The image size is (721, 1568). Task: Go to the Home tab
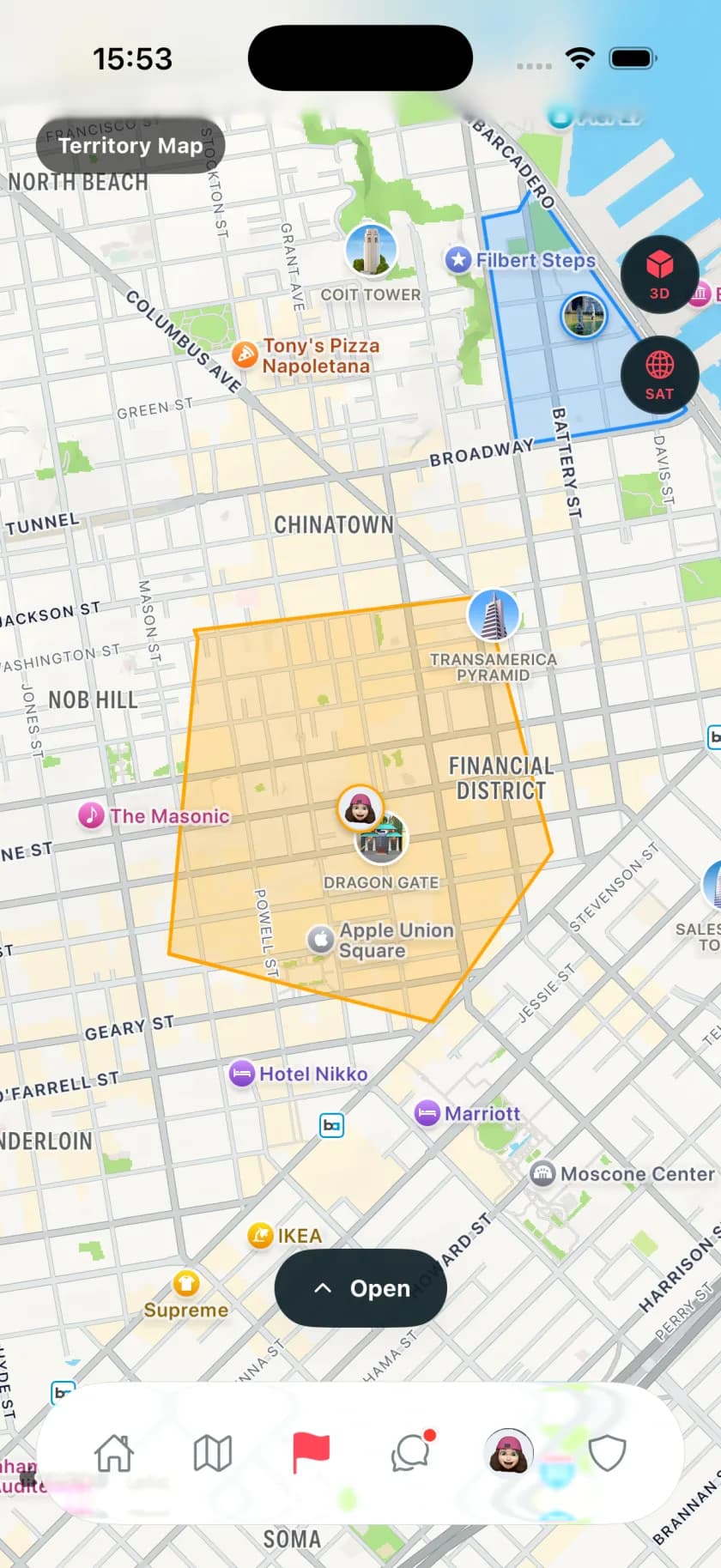pos(114,1453)
